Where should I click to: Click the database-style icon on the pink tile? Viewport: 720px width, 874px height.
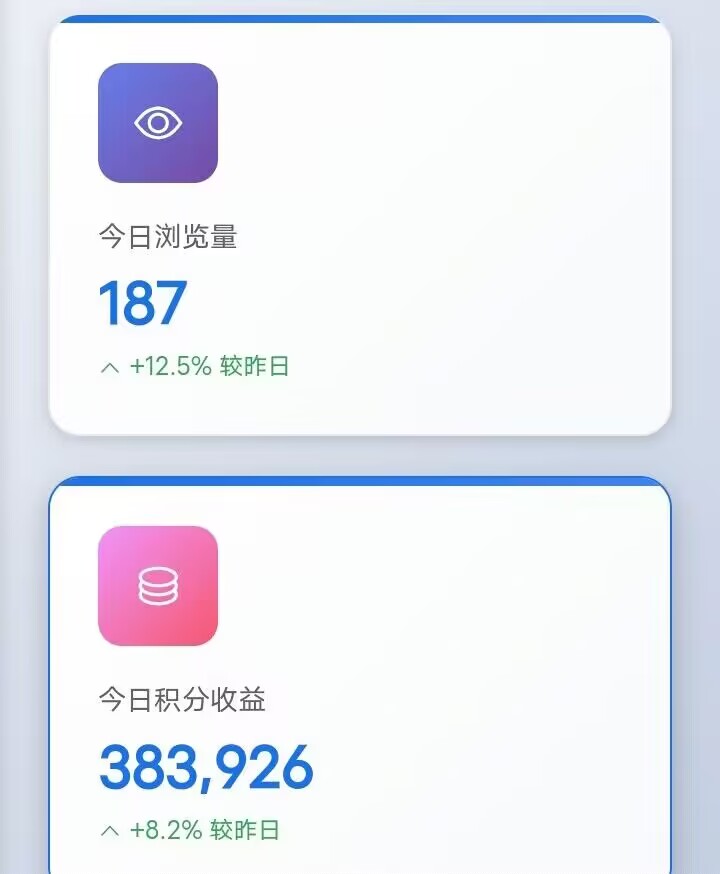pyautogui.click(x=157, y=586)
